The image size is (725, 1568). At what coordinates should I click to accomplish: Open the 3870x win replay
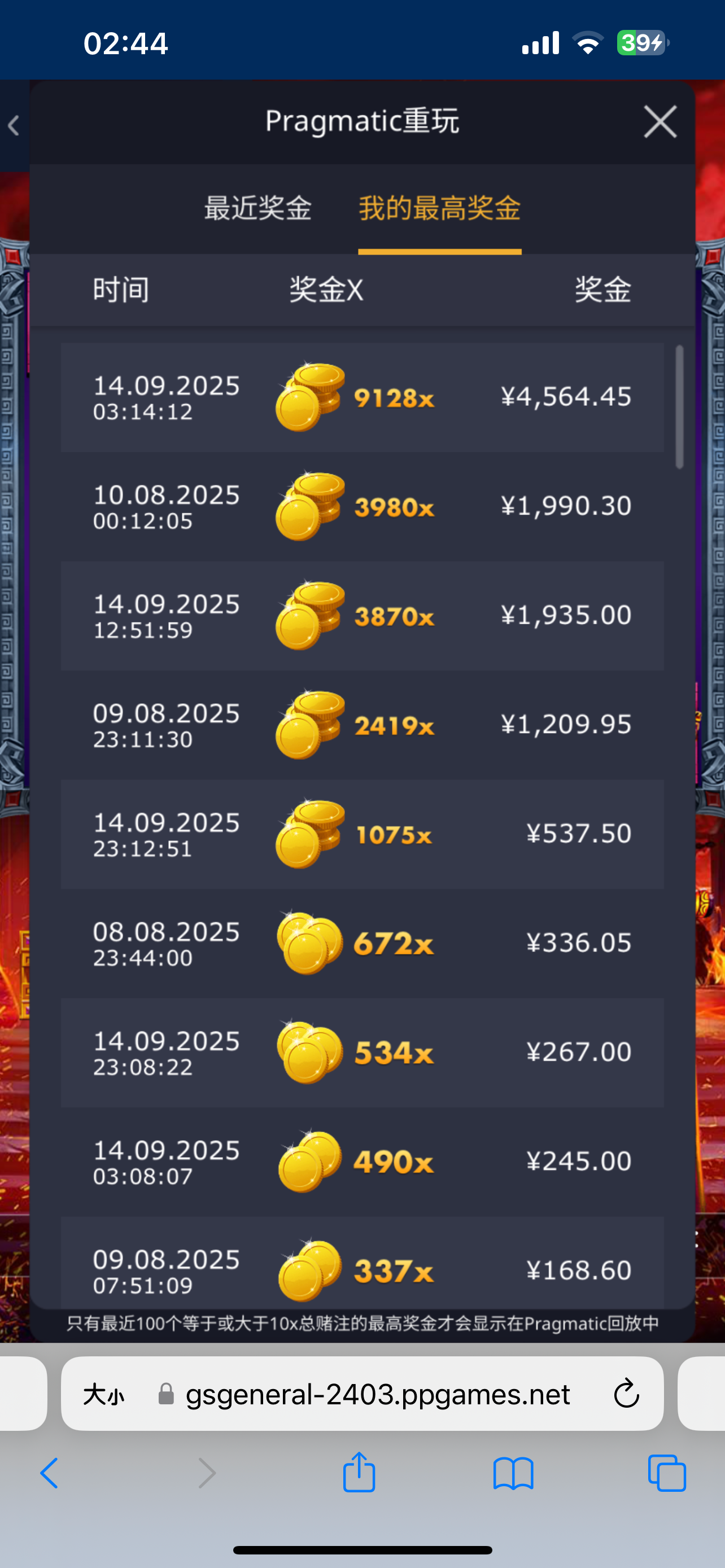(x=362, y=615)
